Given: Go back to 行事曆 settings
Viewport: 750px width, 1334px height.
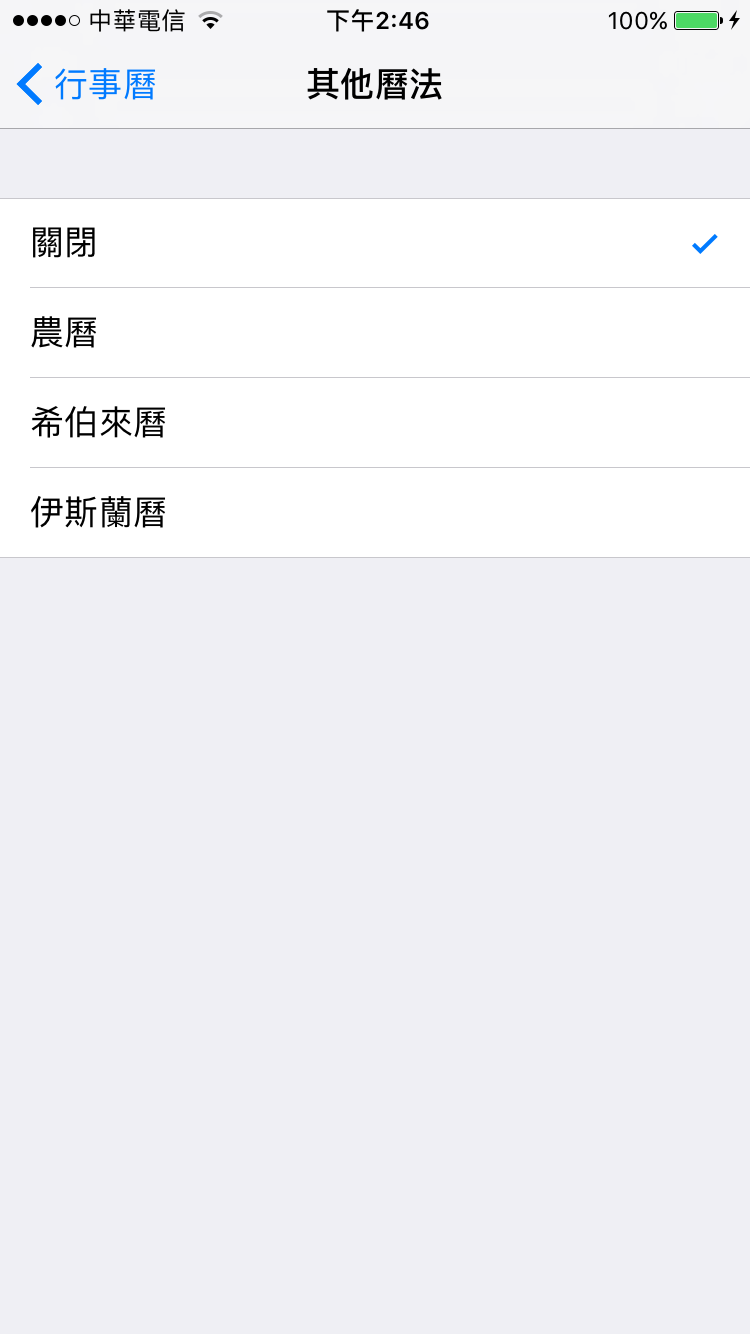Looking at the screenshot, I should pos(86,85).
